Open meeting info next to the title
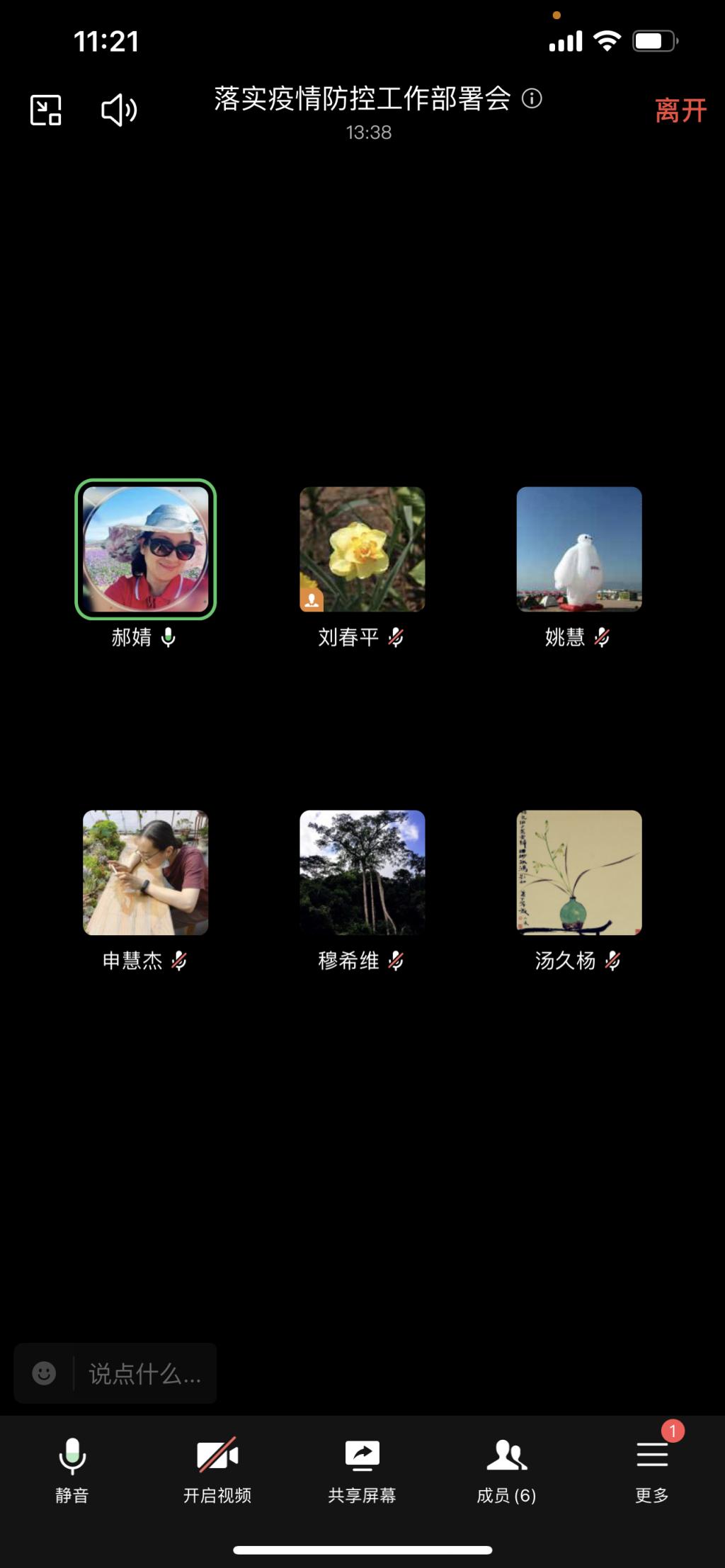 click(x=532, y=98)
